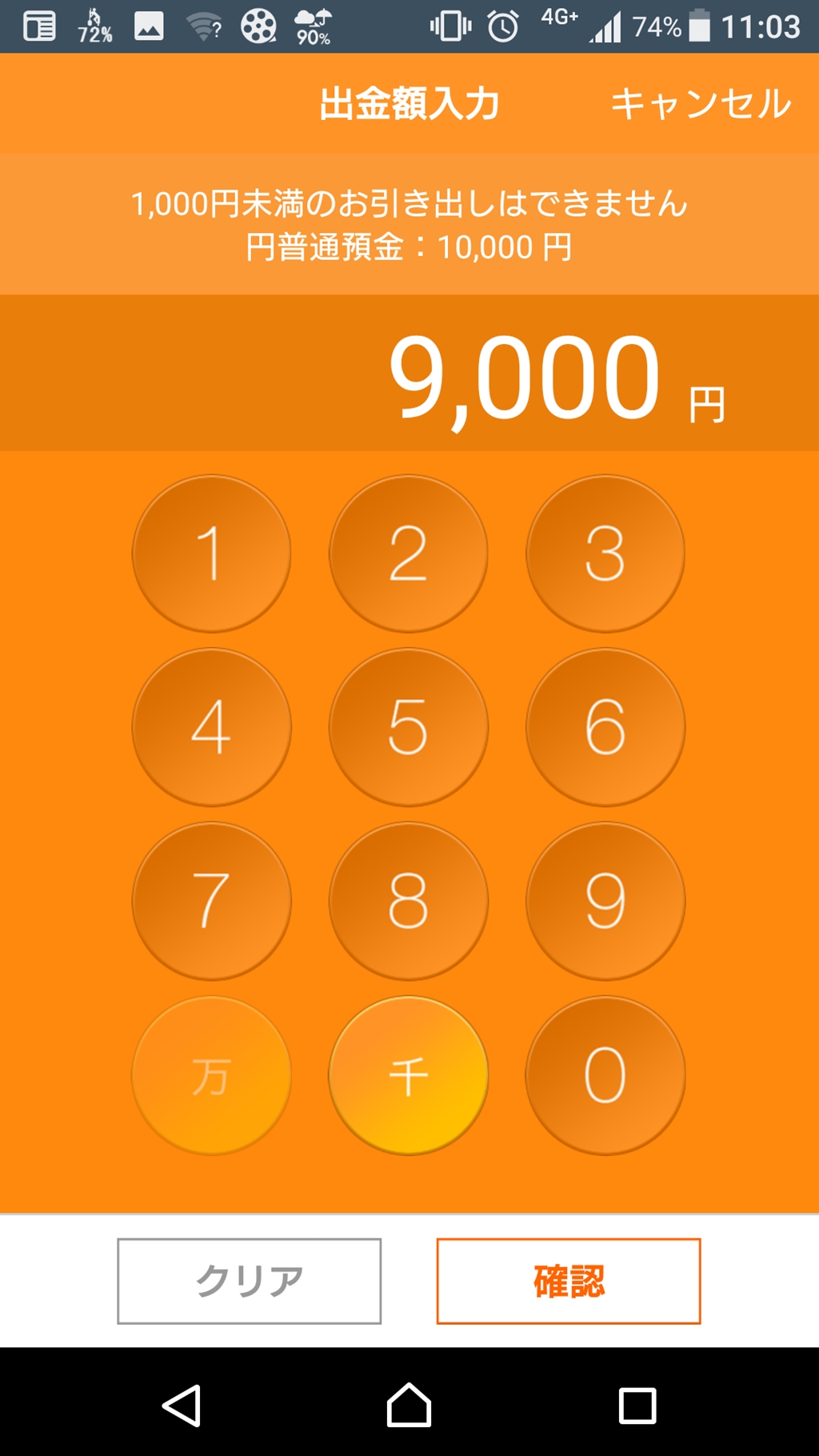Tap キャンセル to cancel withdrawal entry
The width and height of the screenshot is (819, 1456).
pos(701,104)
